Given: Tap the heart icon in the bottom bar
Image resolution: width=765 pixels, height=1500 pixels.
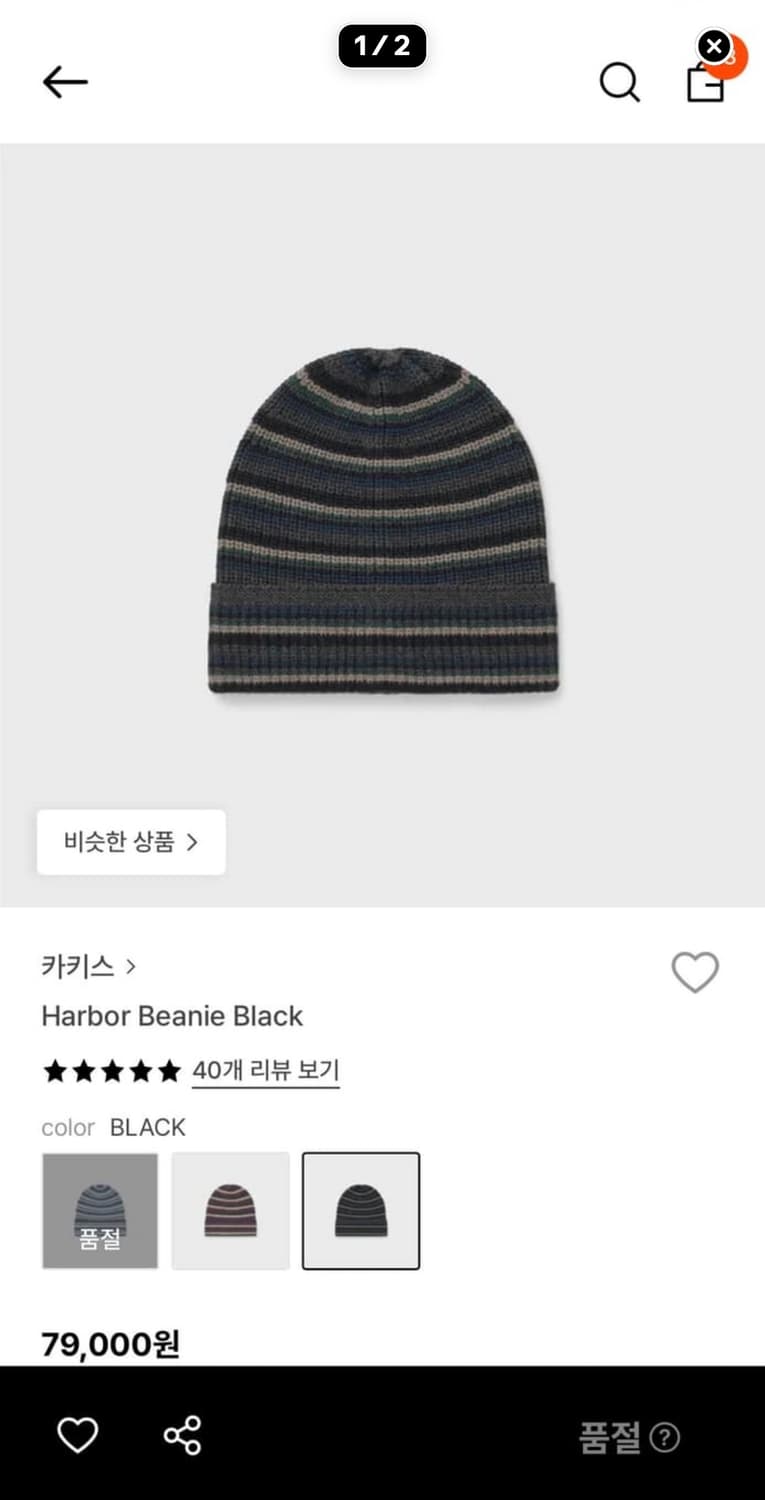Looking at the screenshot, I should pos(78,1437).
